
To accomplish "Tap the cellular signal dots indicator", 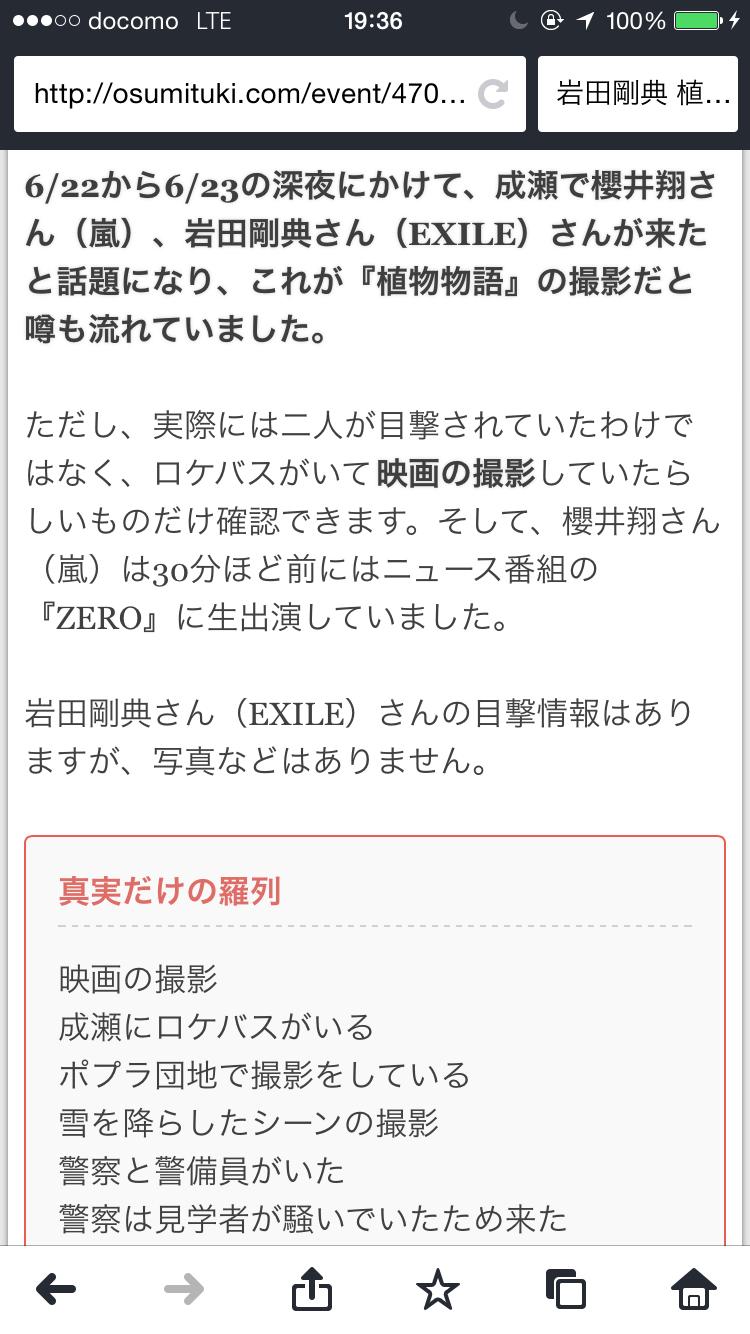I will click(45, 18).
